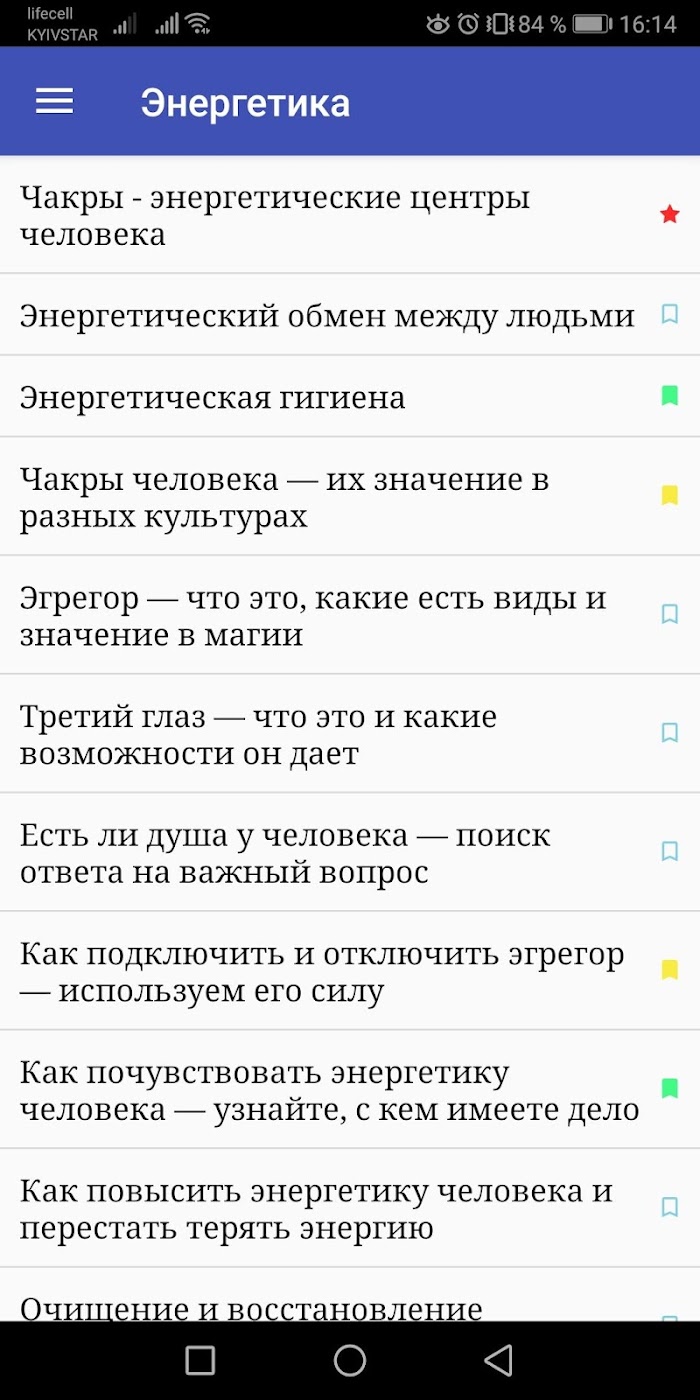The image size is (700, 1400).
Task: Tap green bookmark beside Энергетическая гигиена
Action: click(670, 397)
